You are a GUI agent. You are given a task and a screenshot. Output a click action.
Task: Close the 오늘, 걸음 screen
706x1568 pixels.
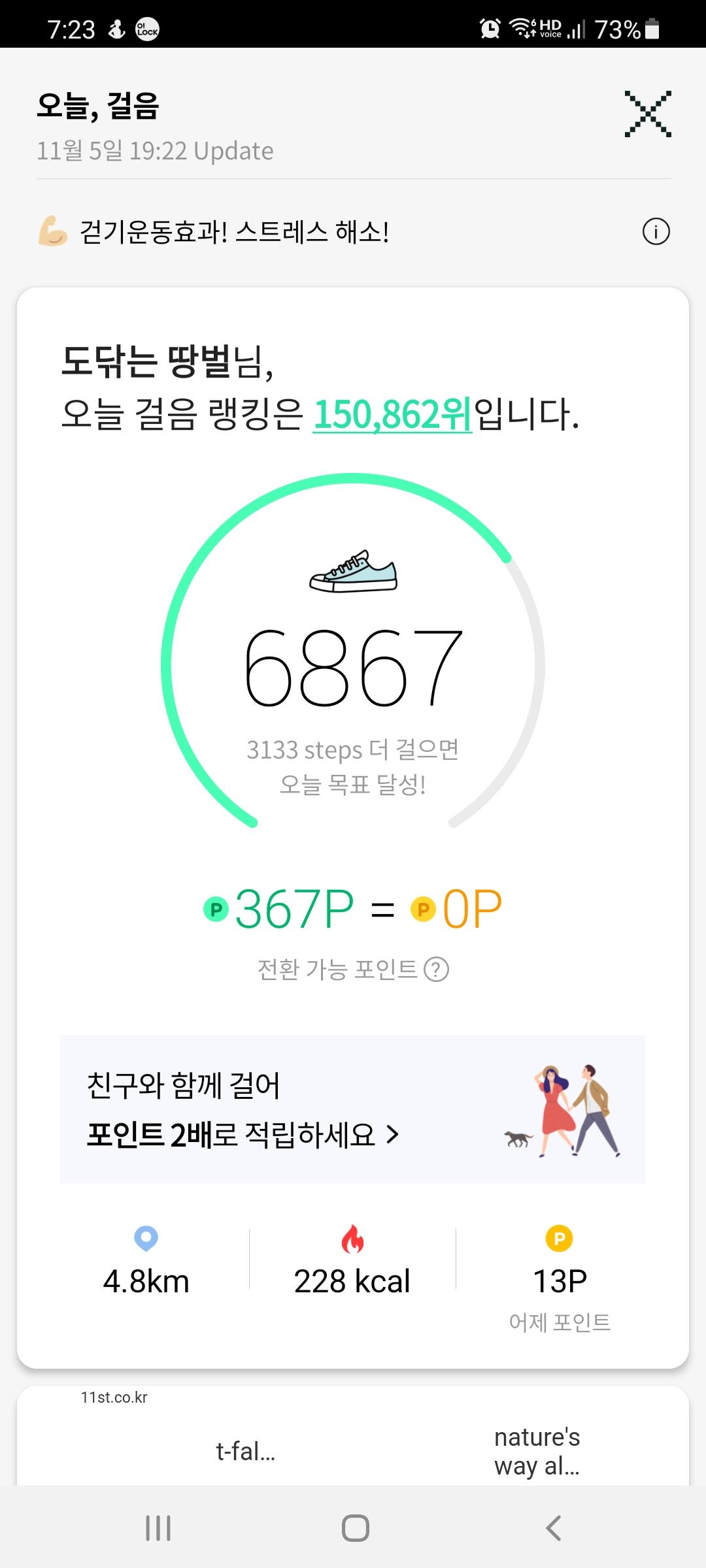click(x=647, y=114)
